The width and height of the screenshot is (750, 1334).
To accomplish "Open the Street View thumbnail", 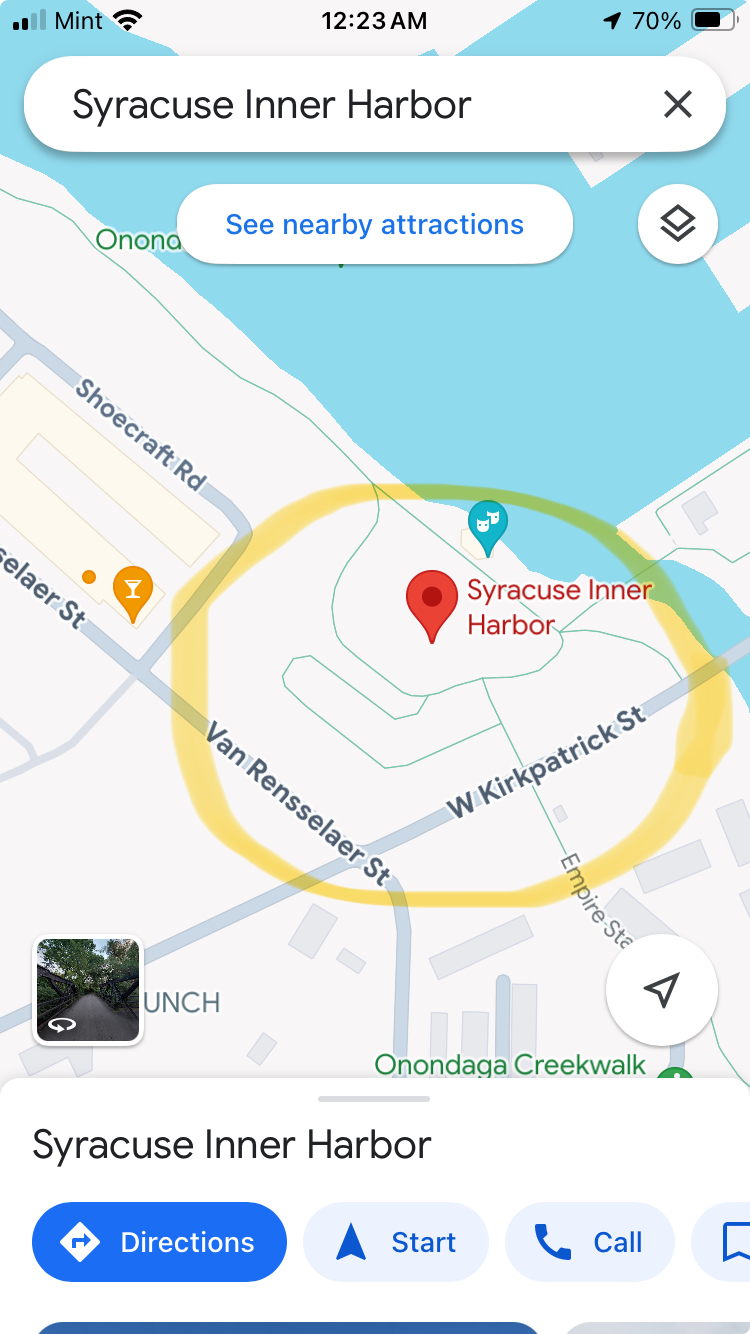I will pyautogui.click(x=88, y=990).
